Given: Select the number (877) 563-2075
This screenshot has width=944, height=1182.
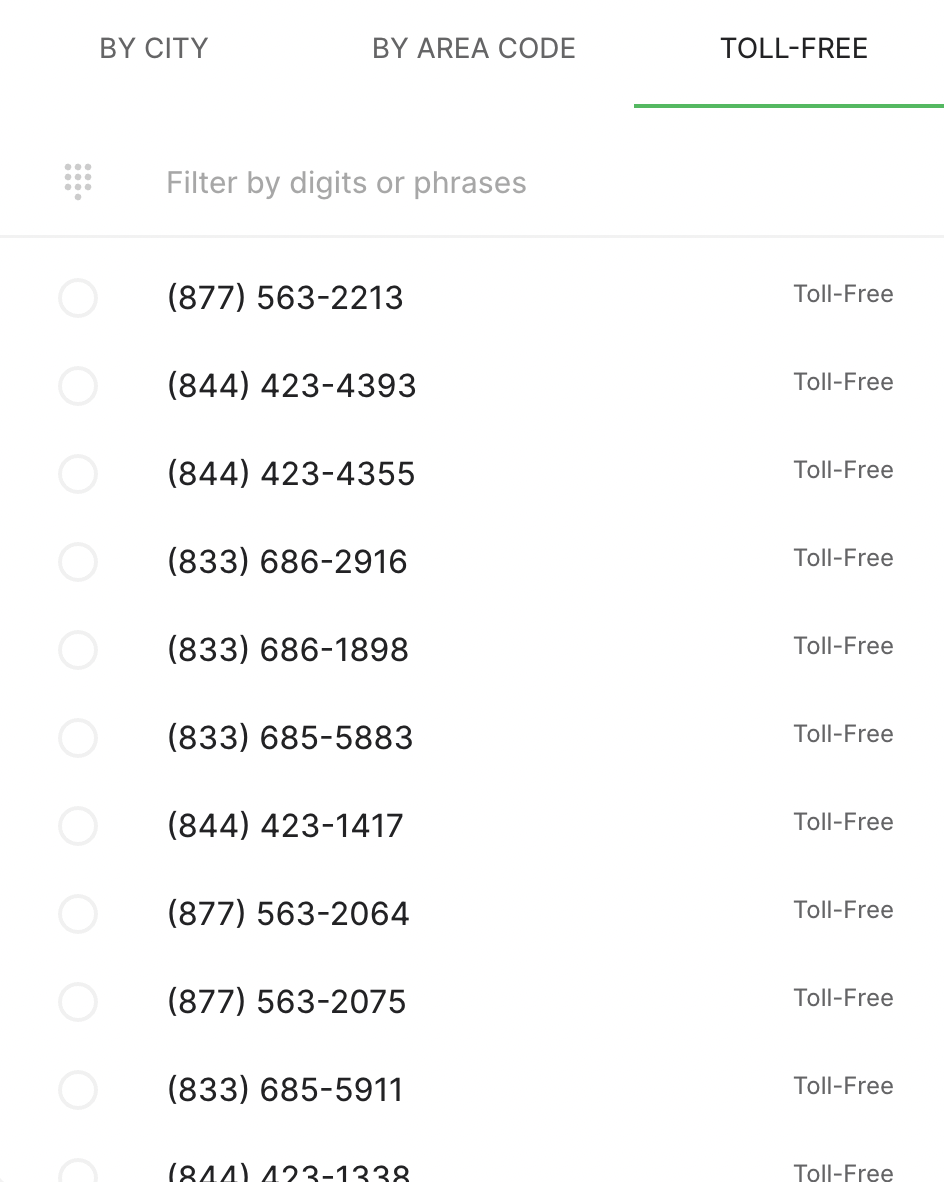Looking at the screenshot, I should click(x=78, y=1001).
